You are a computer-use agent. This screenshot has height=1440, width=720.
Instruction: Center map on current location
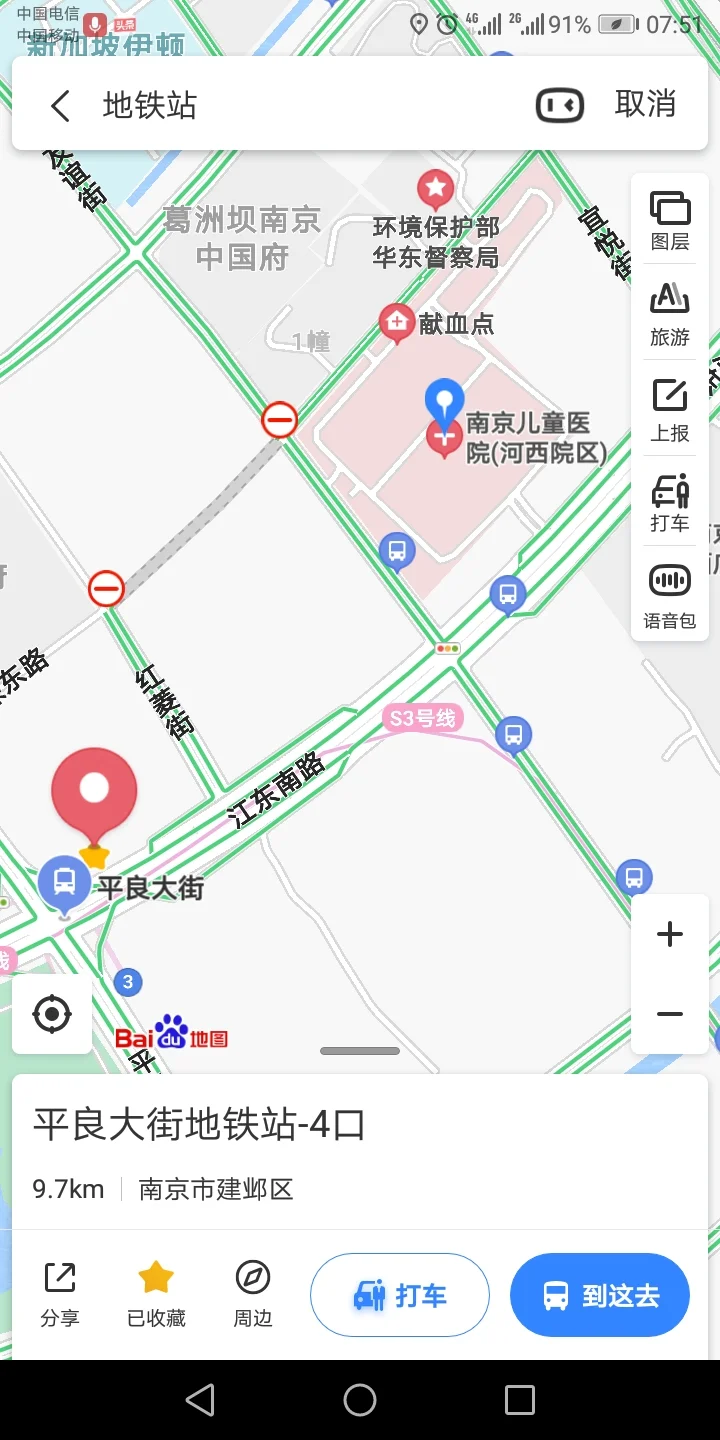[x=52, y=1013]
